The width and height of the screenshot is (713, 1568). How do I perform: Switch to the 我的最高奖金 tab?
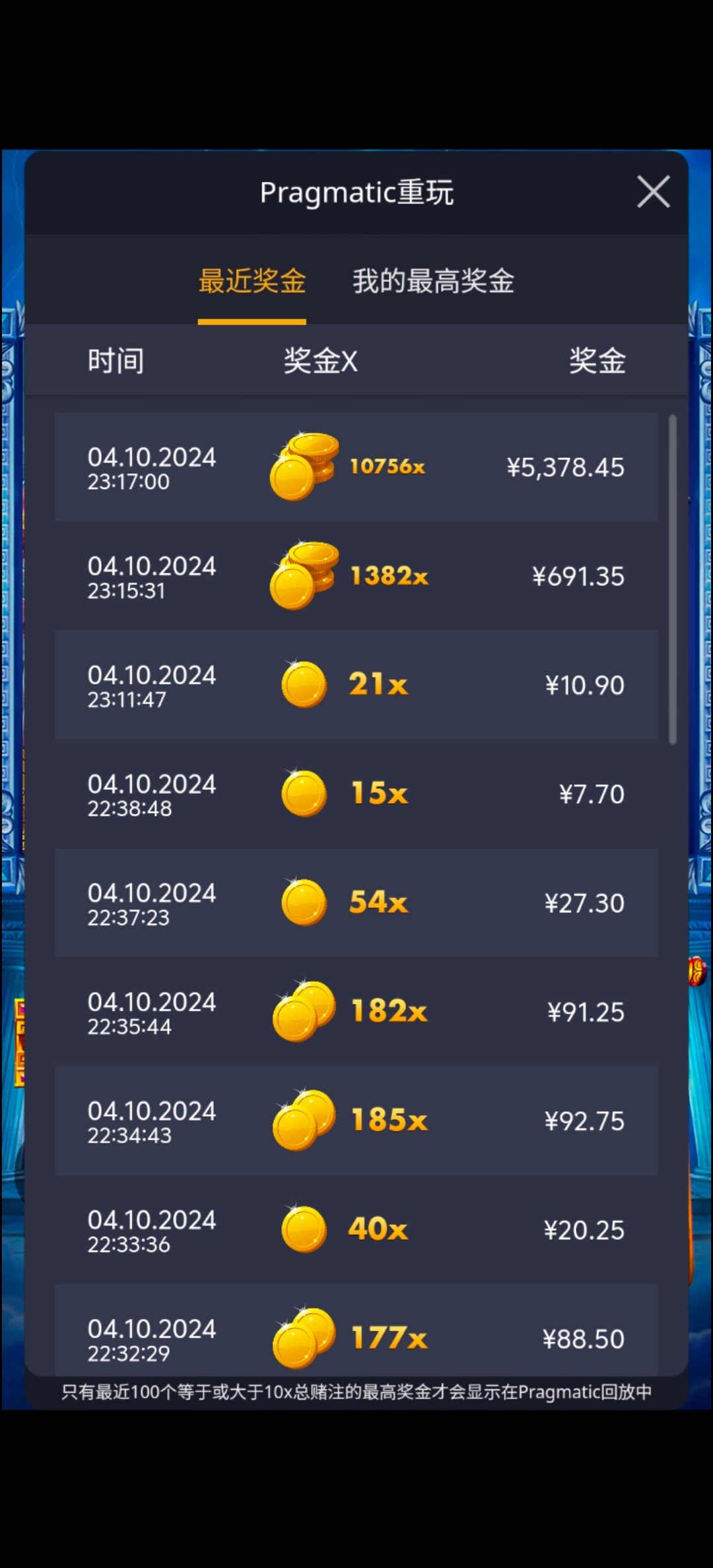click(x=433, y=281)
